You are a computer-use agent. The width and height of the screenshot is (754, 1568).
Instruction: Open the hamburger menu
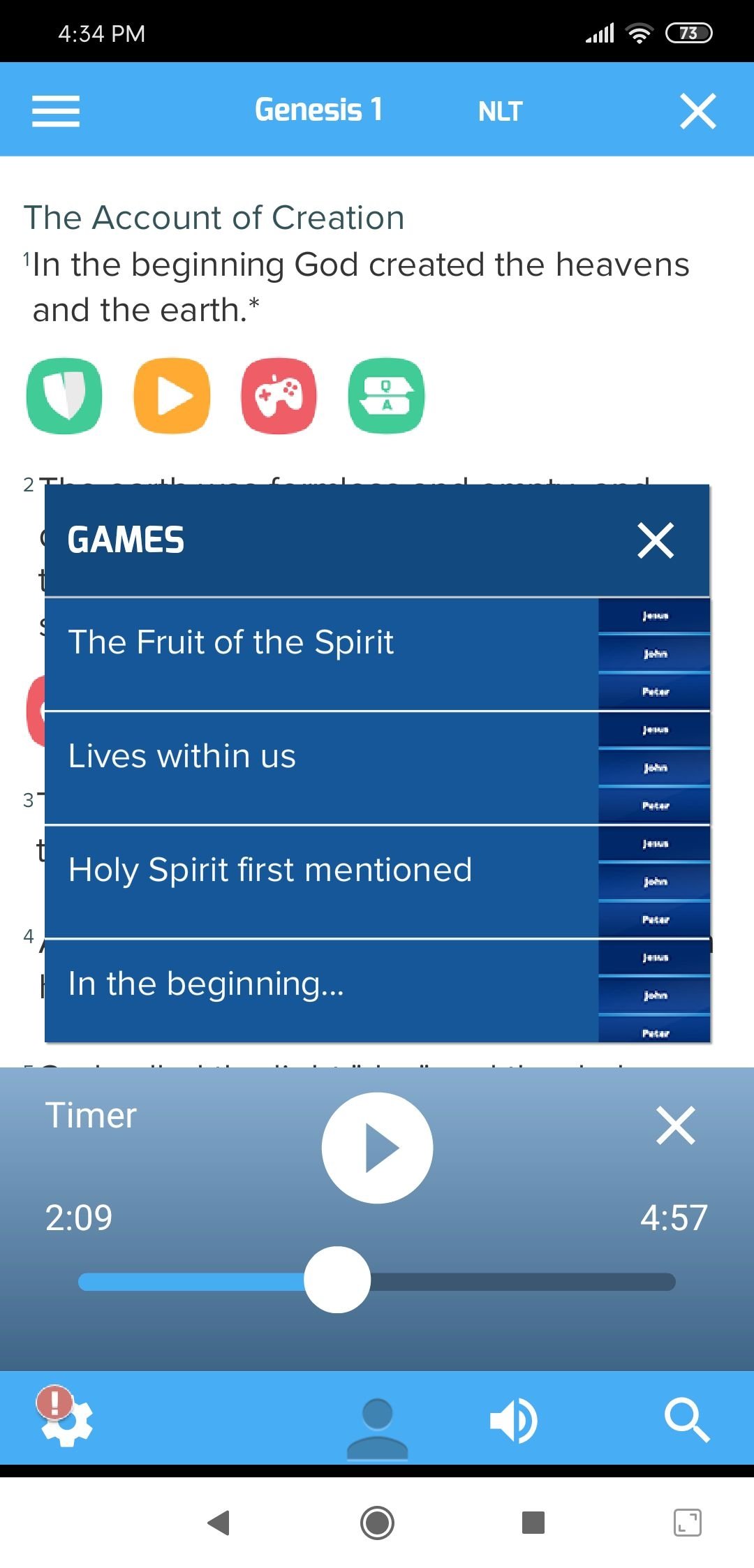(x=56, y=111)
